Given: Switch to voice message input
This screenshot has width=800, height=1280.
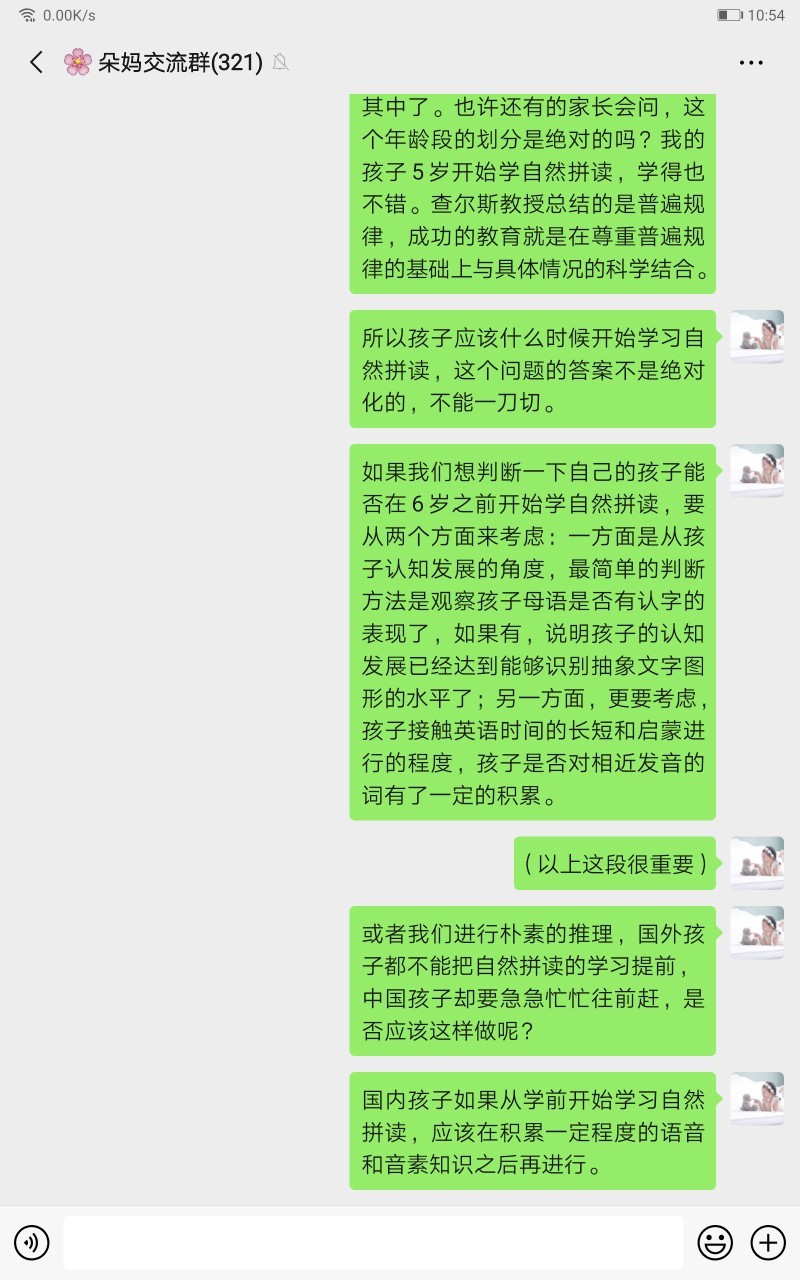Looking at the screenshot, I should point(32,1243).
